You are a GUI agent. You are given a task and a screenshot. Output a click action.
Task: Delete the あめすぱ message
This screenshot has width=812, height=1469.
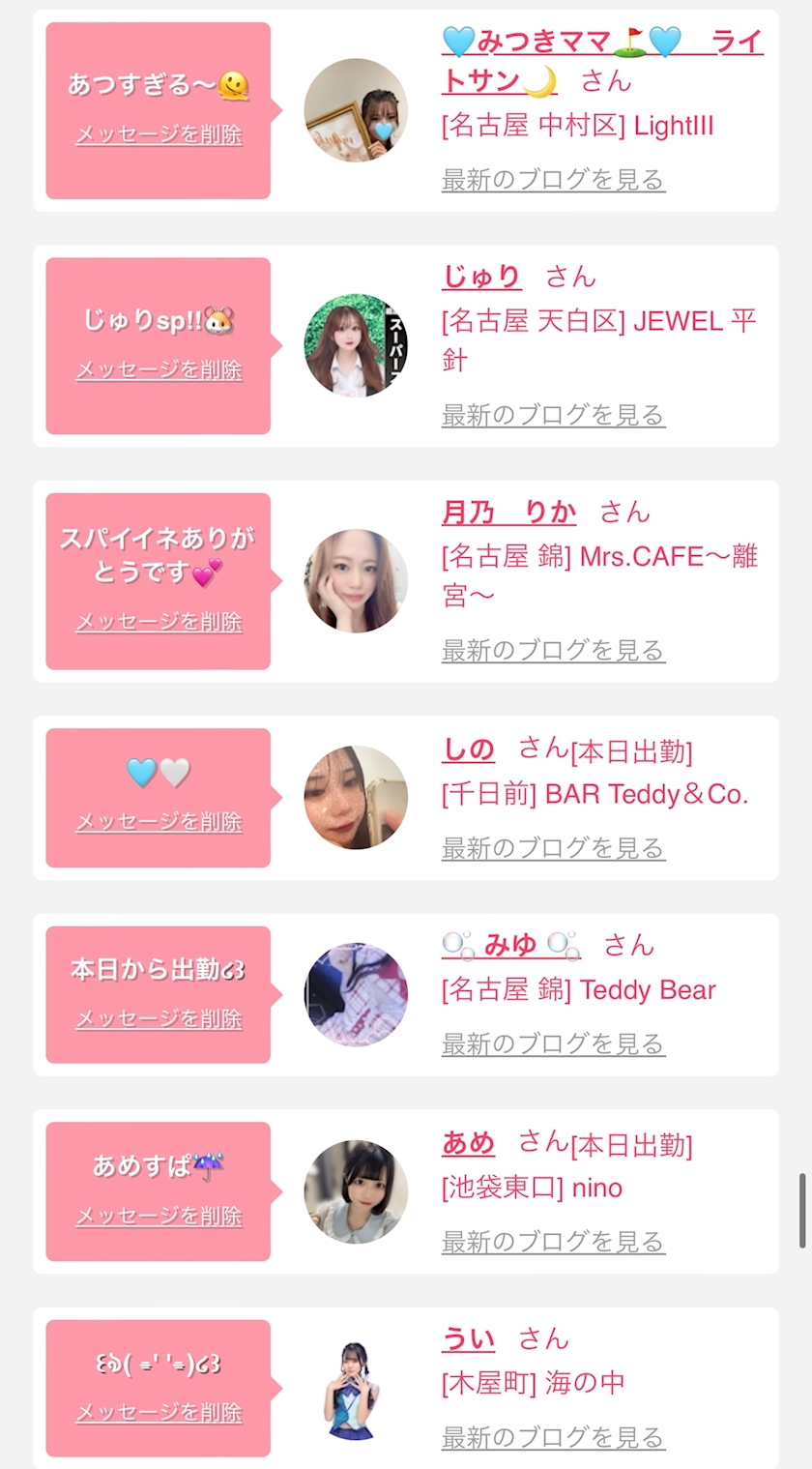pyautogui.click(x=159, y=1216)
